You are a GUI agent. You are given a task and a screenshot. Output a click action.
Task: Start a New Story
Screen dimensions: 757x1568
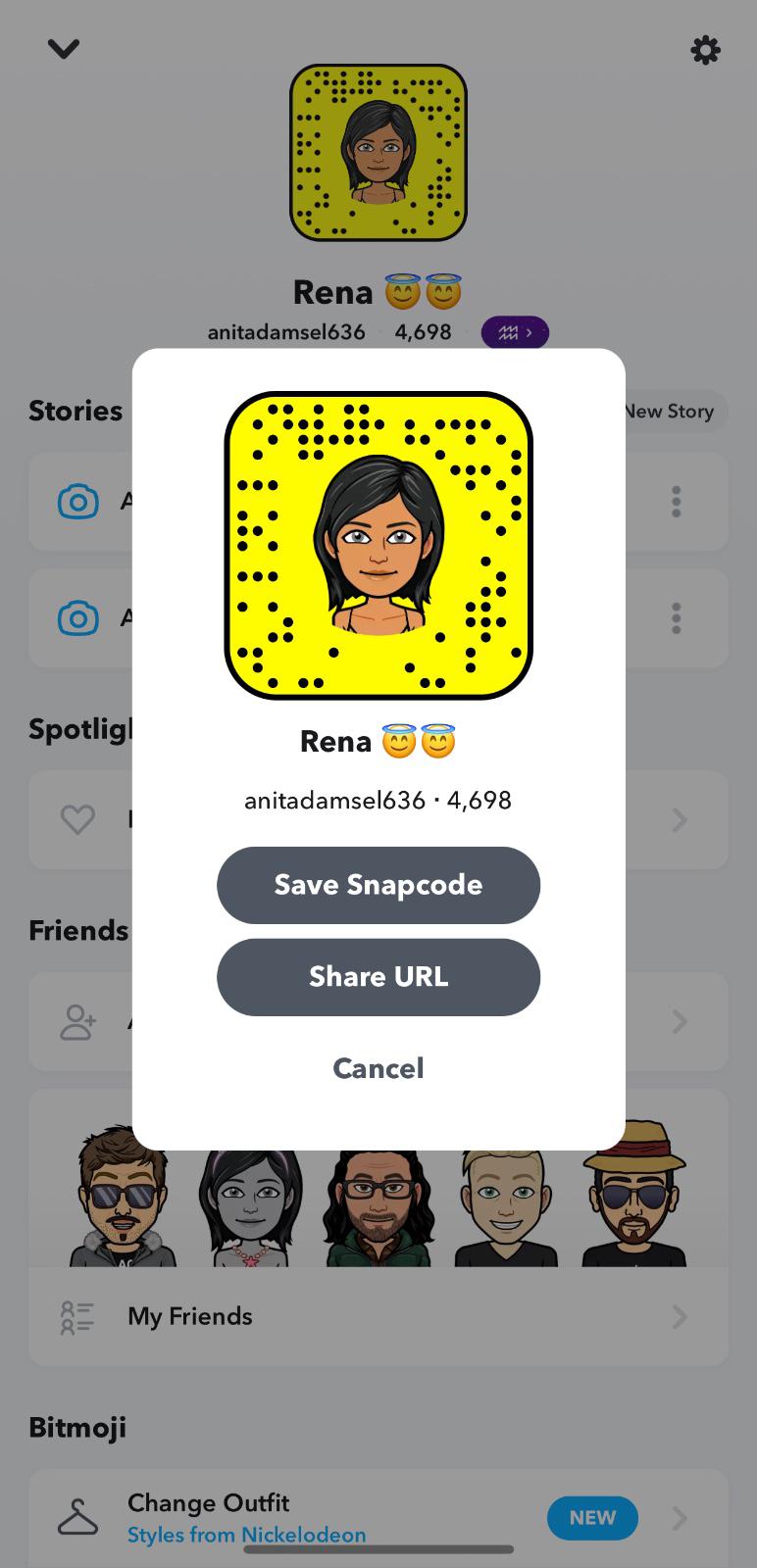[673, 412]
